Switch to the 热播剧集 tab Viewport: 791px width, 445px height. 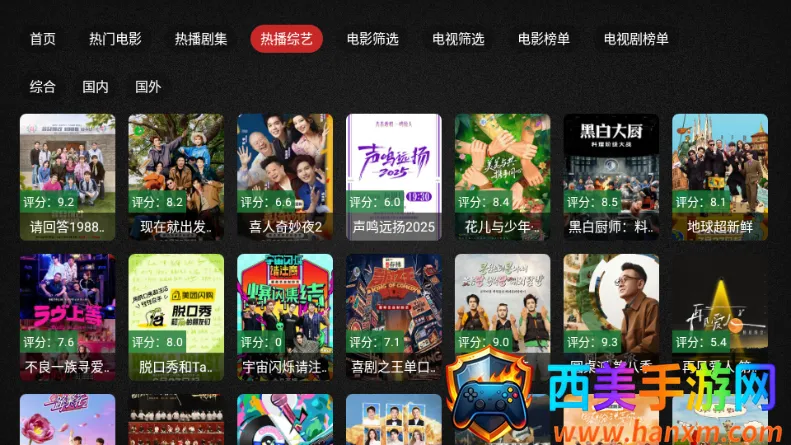[201, 39]
